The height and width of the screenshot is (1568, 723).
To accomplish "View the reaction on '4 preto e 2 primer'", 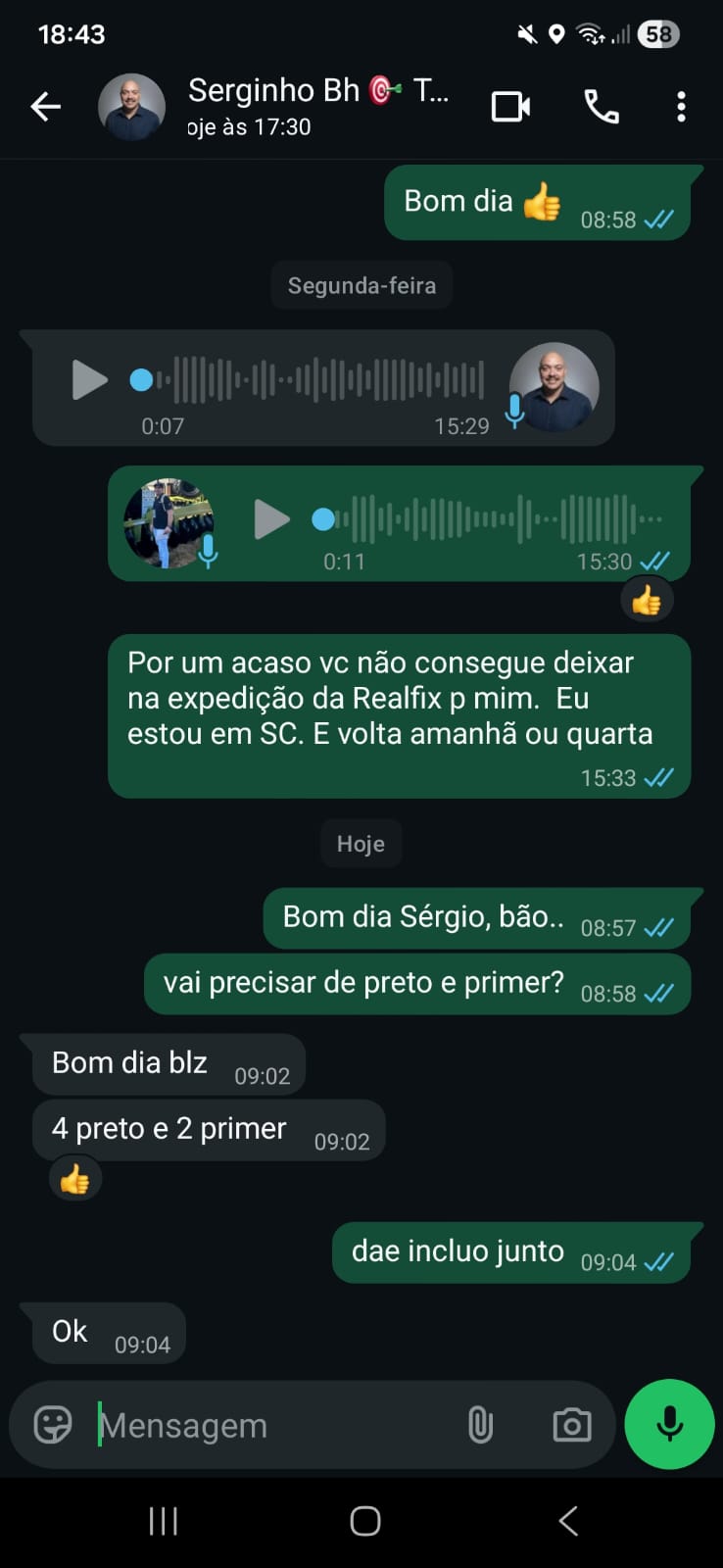I will [74, 1179].
